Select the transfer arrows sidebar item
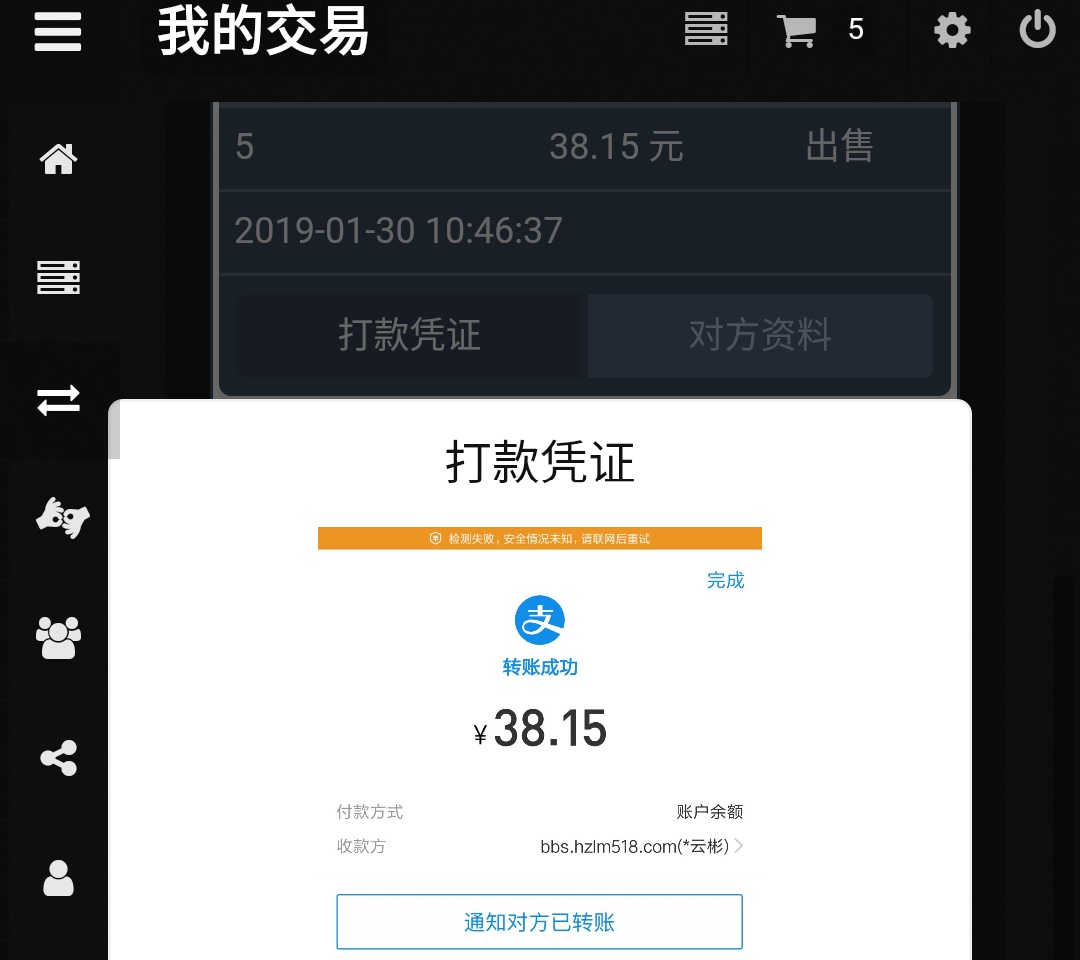This screenshot has width=1080, height=960. click(x=58, y=400)
